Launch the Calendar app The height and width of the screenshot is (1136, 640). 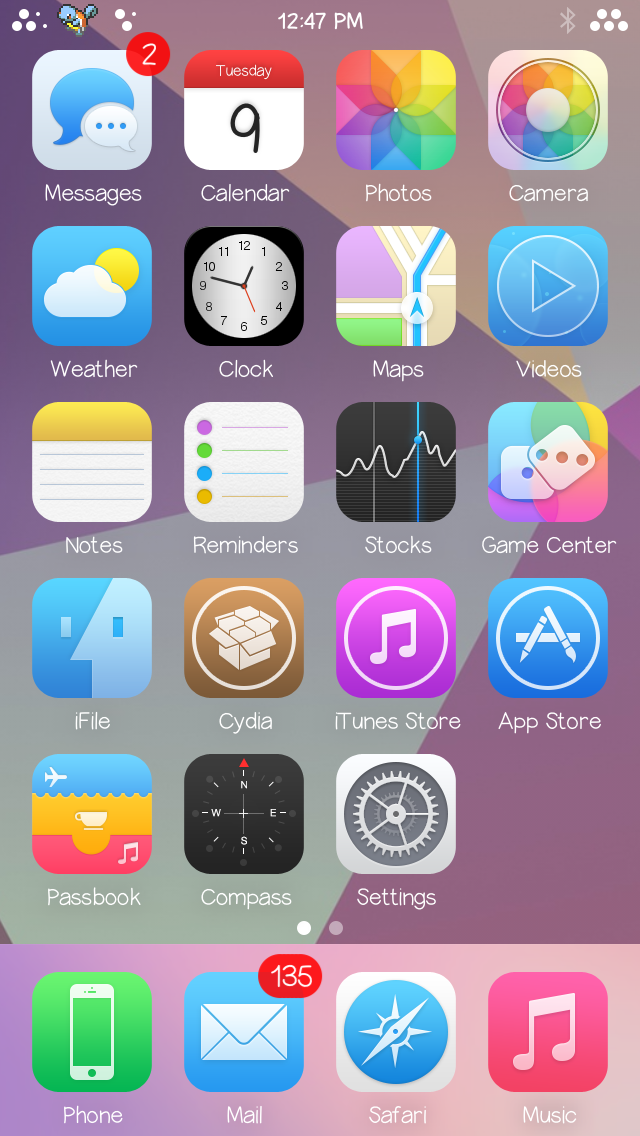point(244,110)
